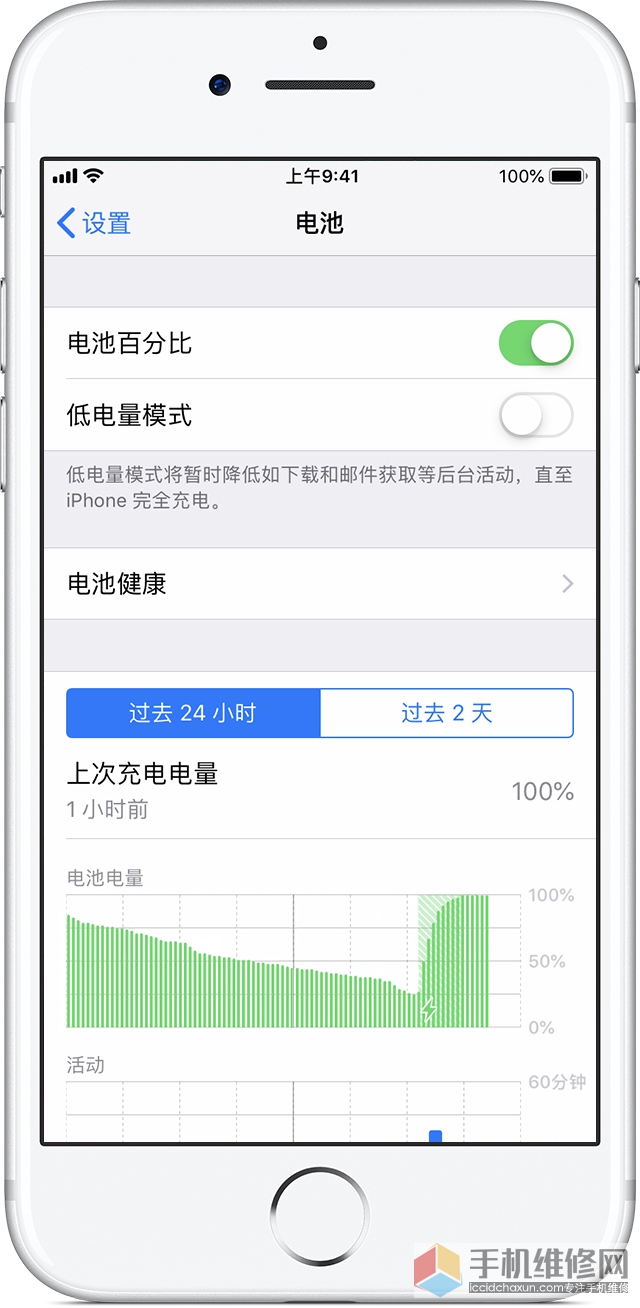Switch to the Last 2 Days segment
The width and height of the screenshot is (640, 1308).
click(447, 713)
